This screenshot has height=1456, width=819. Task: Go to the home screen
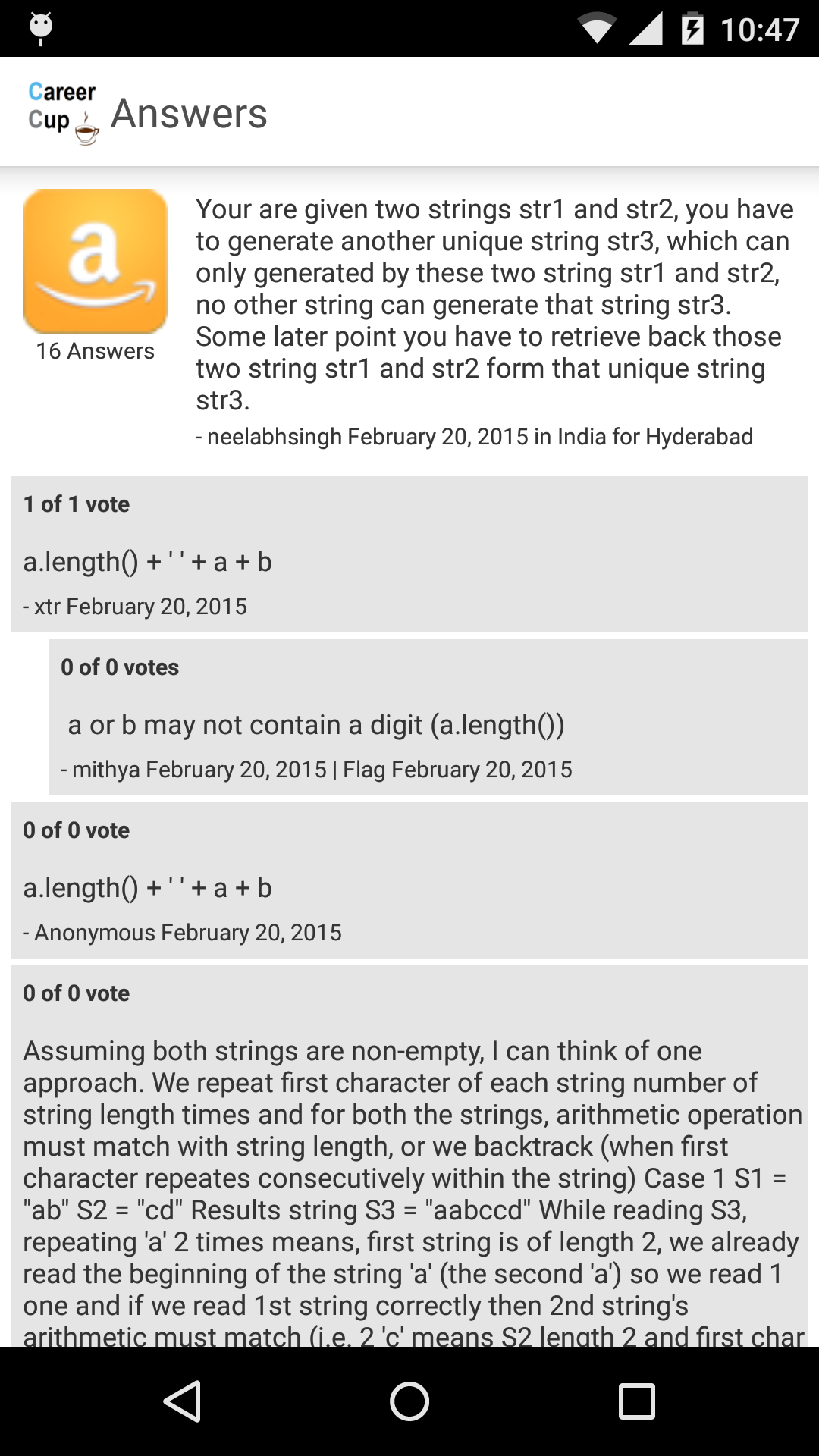coord(409,1401)
